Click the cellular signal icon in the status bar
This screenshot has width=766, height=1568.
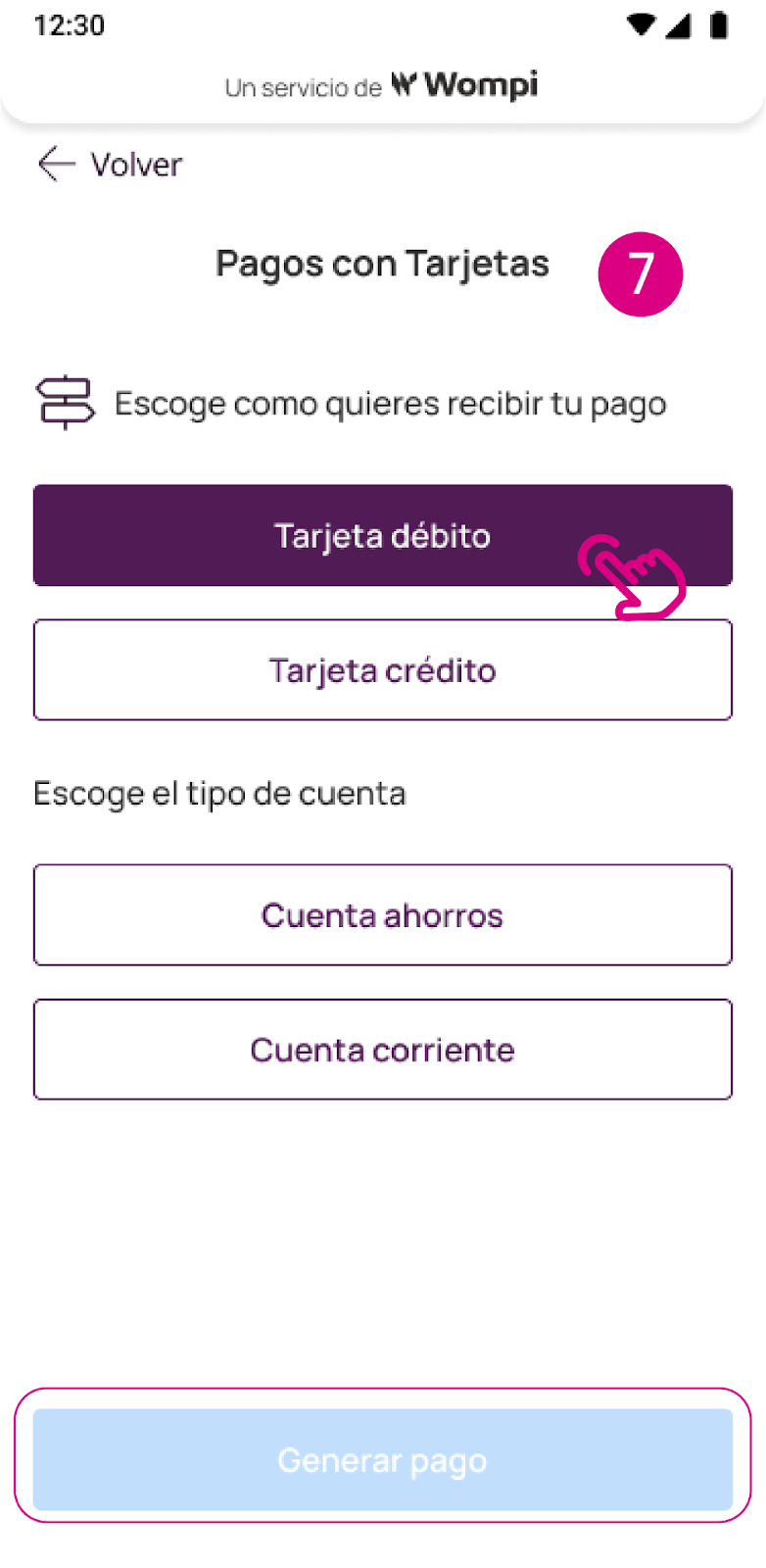coord(679,24)
